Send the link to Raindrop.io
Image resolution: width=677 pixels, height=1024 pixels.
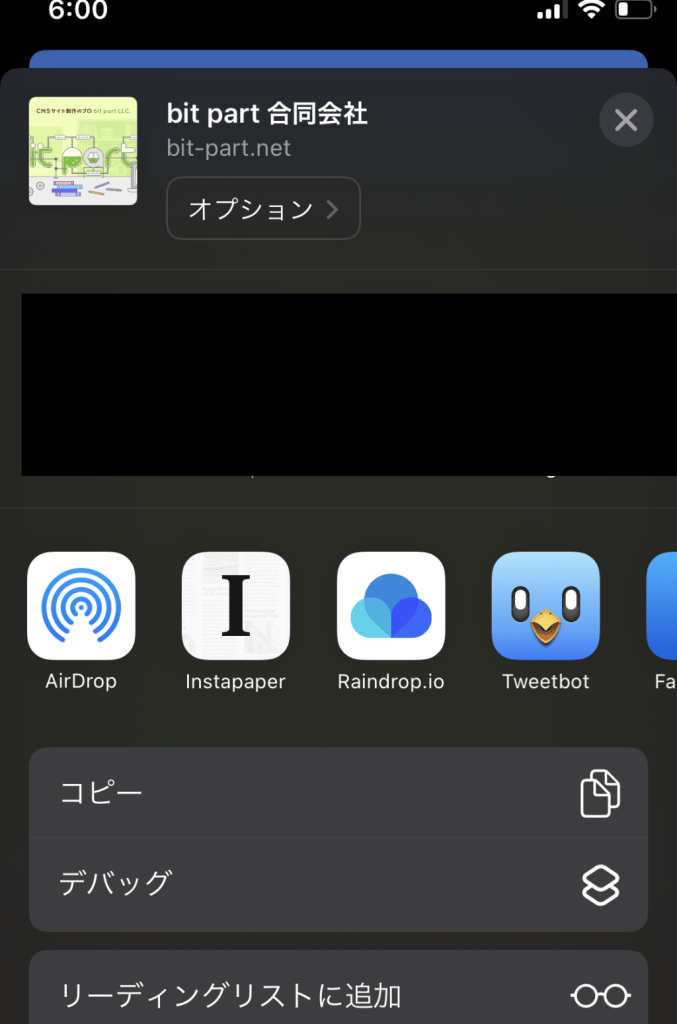[391, 606]
